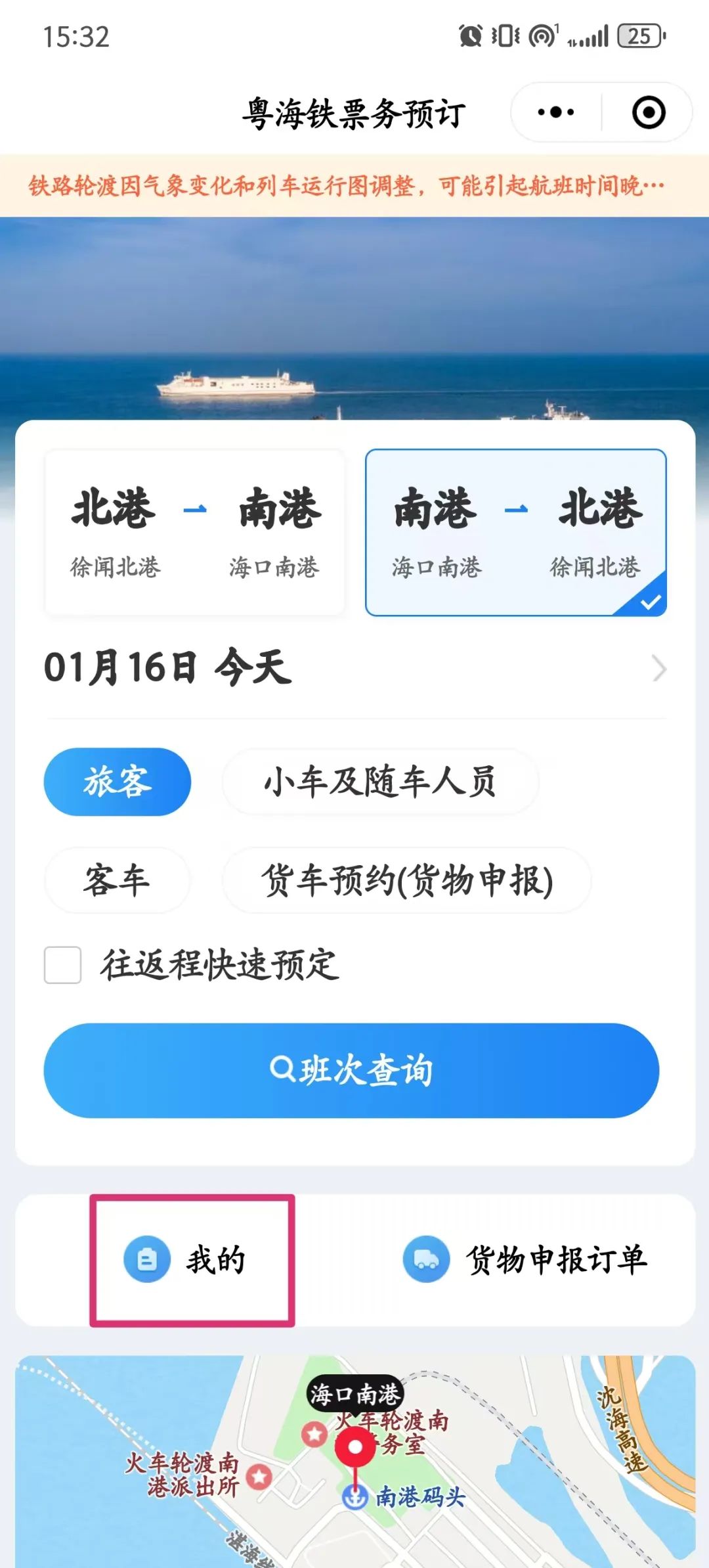Close the mini program via circle icon
Image resolution: width=709 pixels, height=1568 pixels.
tap(649, 112)
